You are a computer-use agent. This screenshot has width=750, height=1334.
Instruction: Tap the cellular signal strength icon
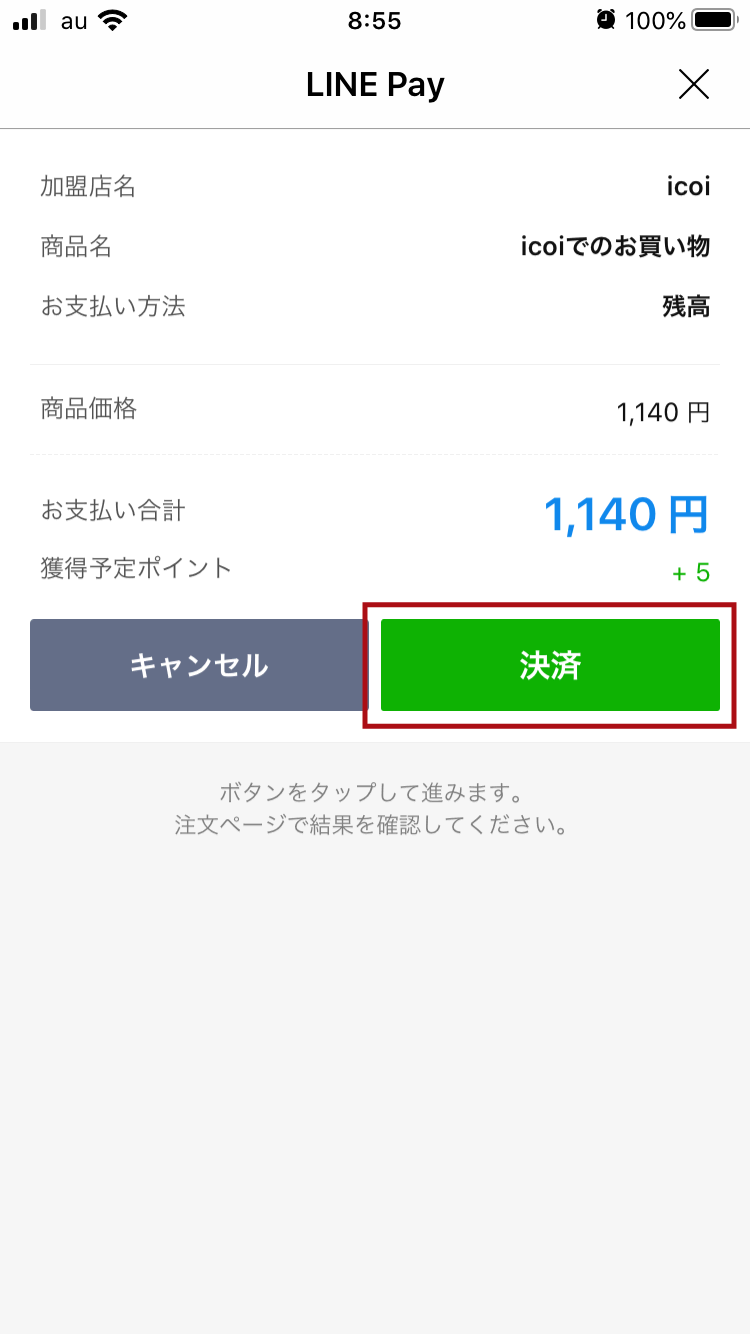coord(28,18)
